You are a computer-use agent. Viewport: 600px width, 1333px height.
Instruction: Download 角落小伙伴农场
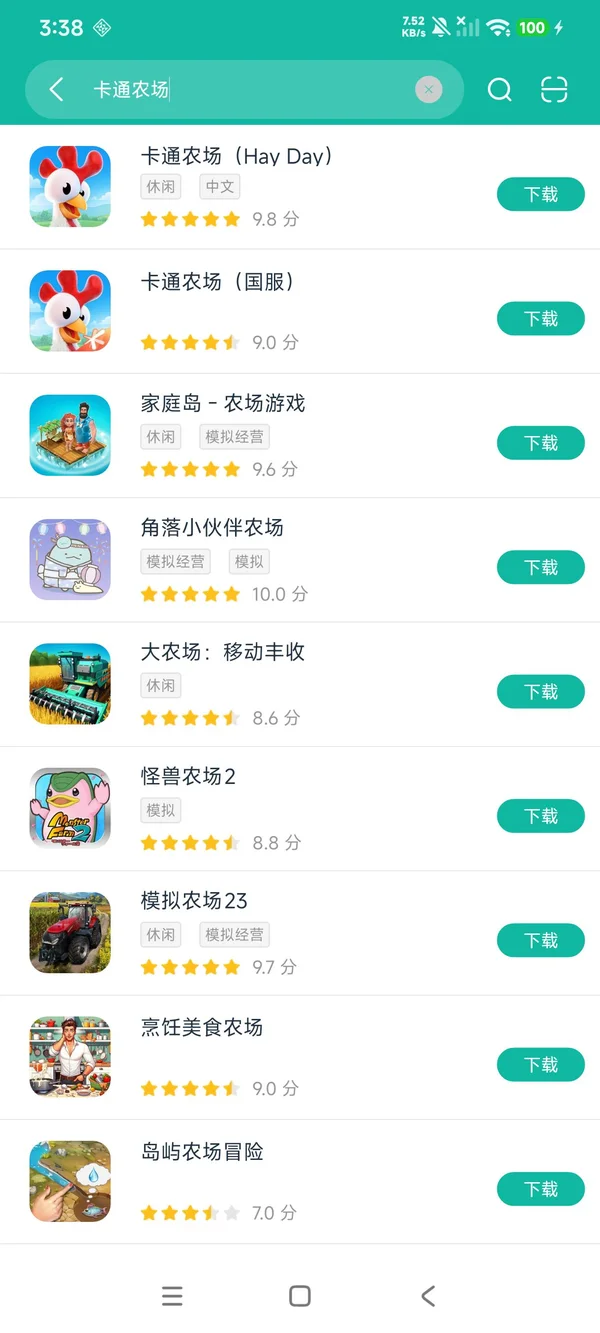541,567
